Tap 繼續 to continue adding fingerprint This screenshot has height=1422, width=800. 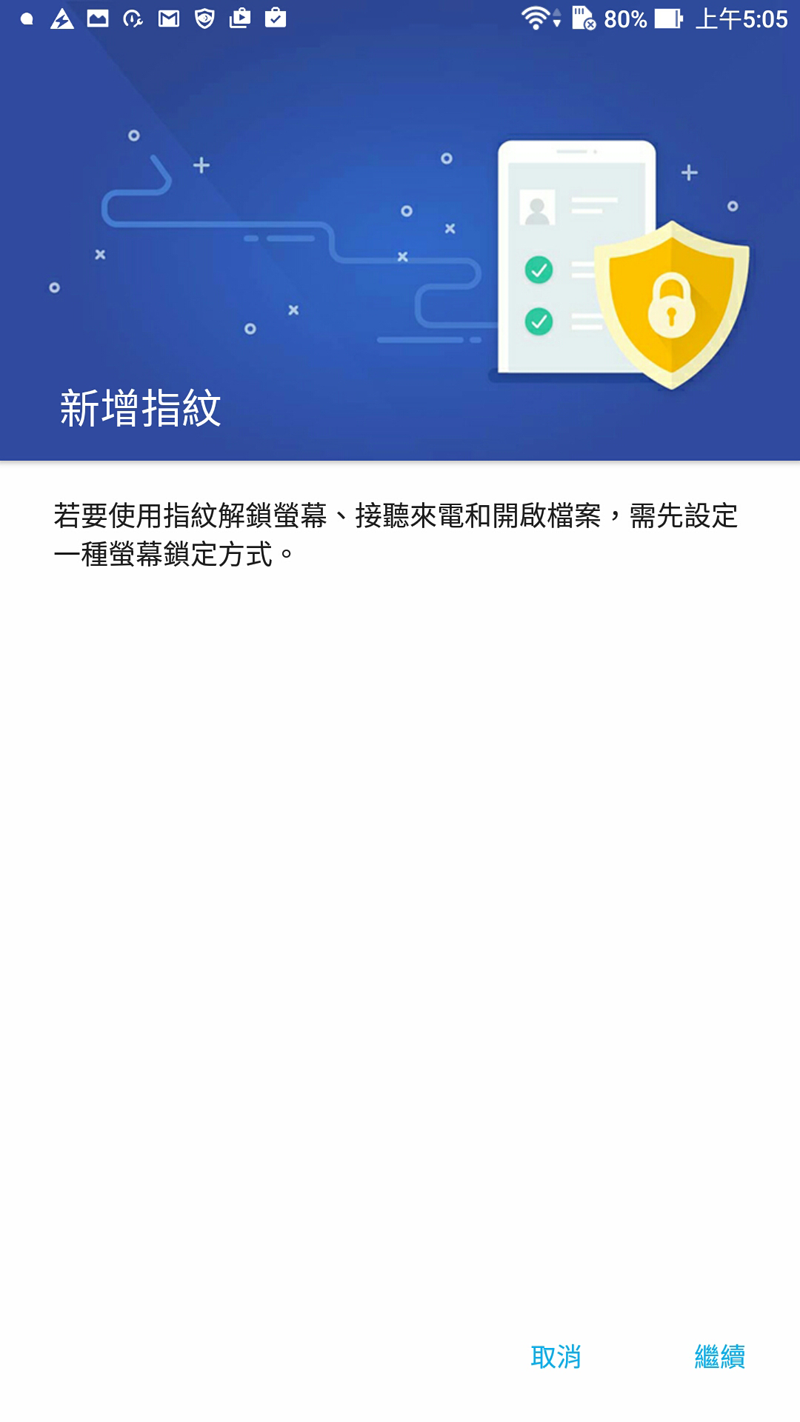pyautogui.click(x=719, y=1357)
